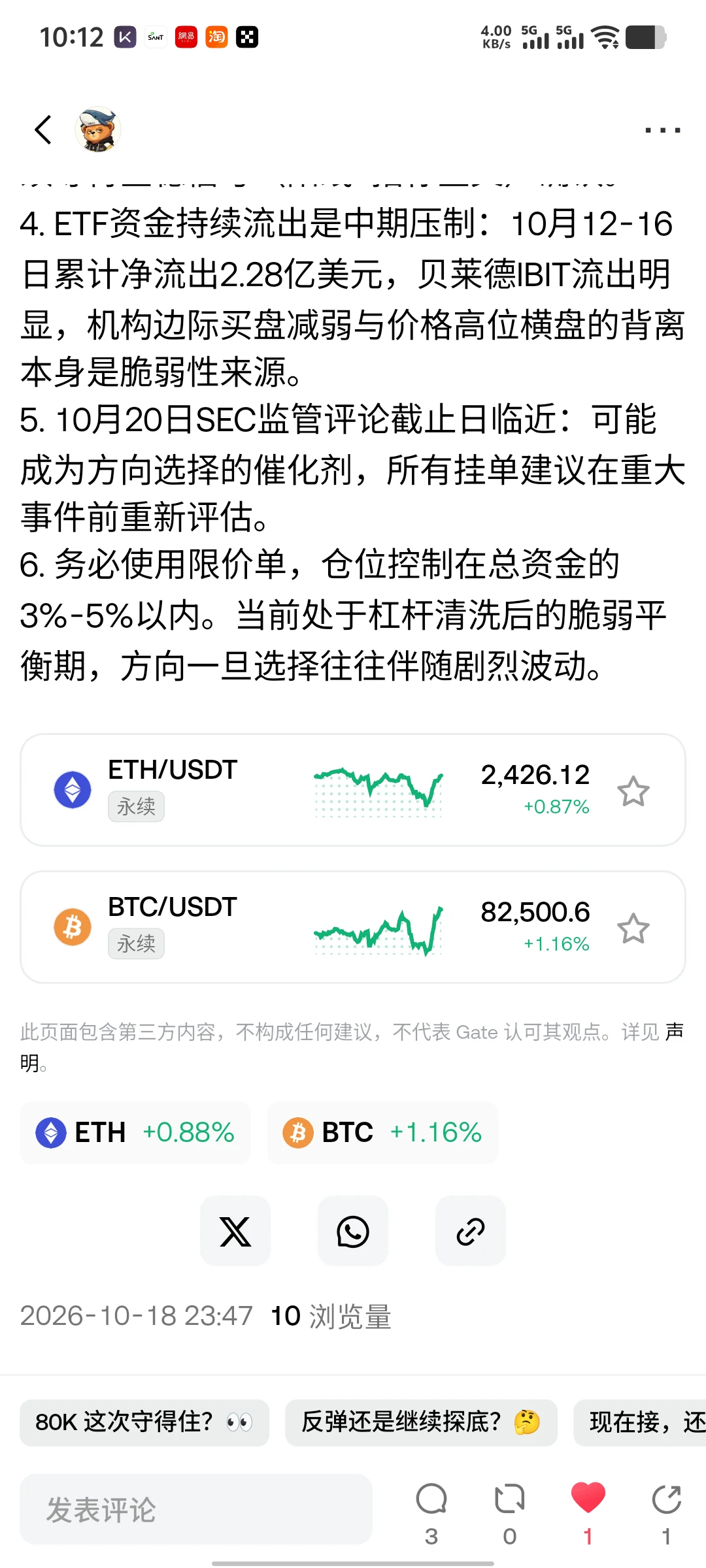Favorite BTC/USDT with the star icon
The image size is (706, 1568).
(633, 928)
